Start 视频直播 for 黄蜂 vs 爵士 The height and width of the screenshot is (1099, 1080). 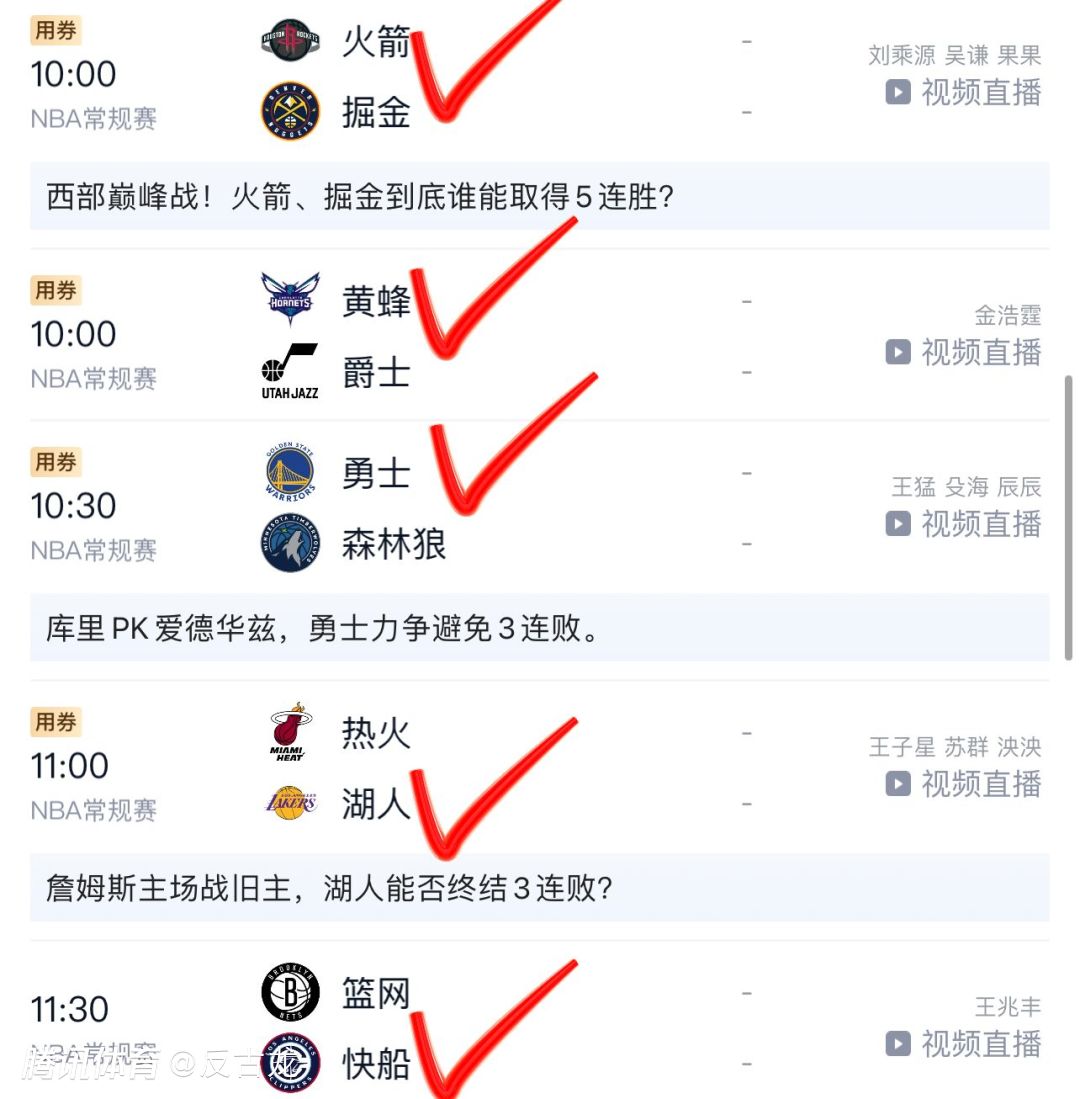(x=964, y=353)
